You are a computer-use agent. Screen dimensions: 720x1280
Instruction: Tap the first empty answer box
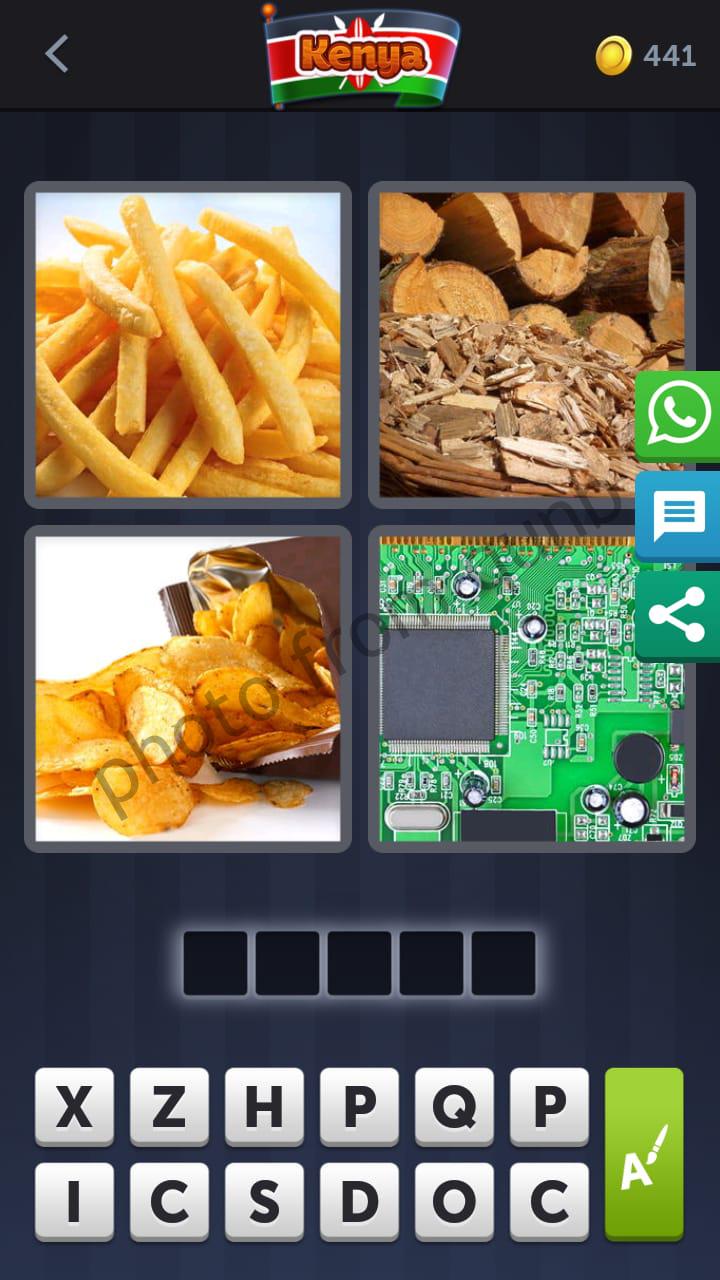pos(214,962)
